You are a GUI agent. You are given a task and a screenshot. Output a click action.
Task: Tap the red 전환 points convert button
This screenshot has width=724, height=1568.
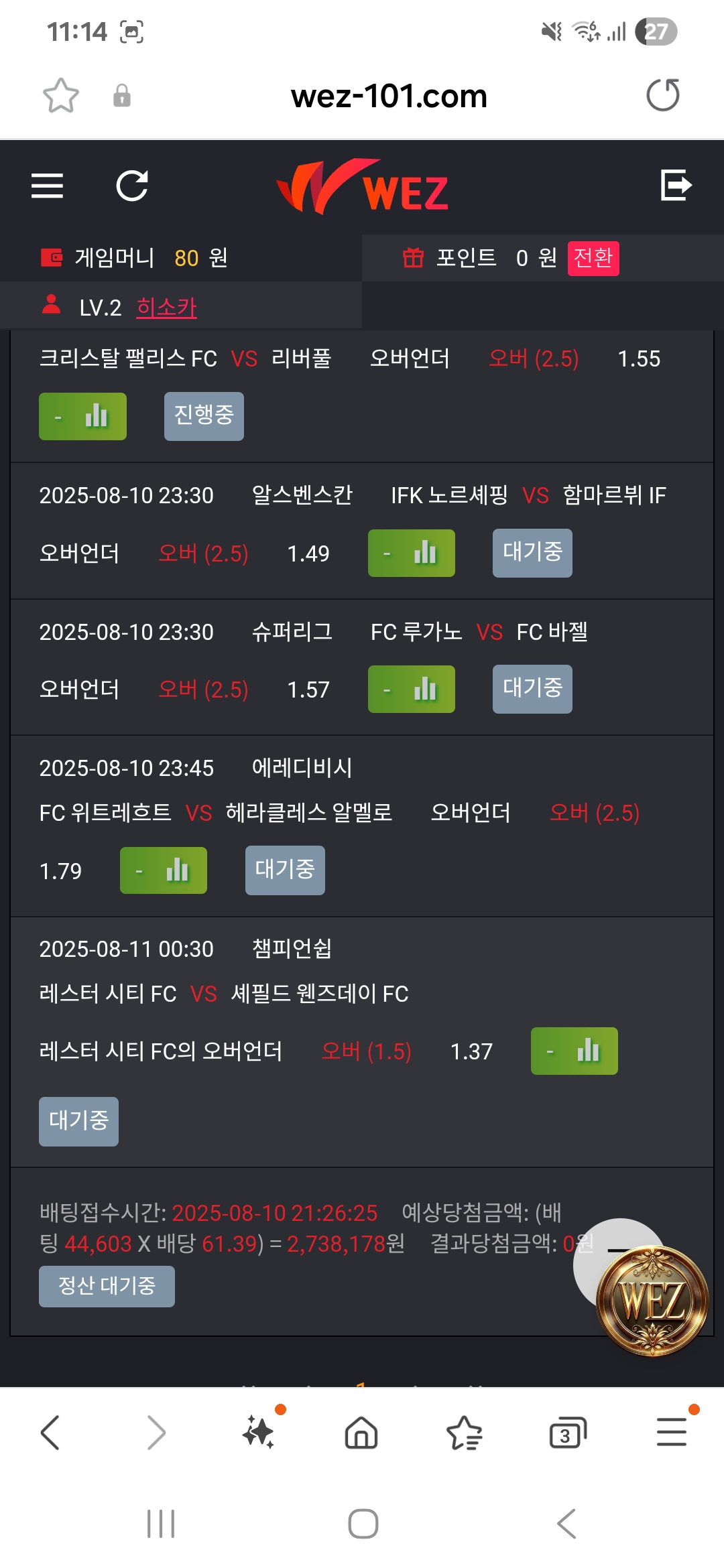click(593, 258)
